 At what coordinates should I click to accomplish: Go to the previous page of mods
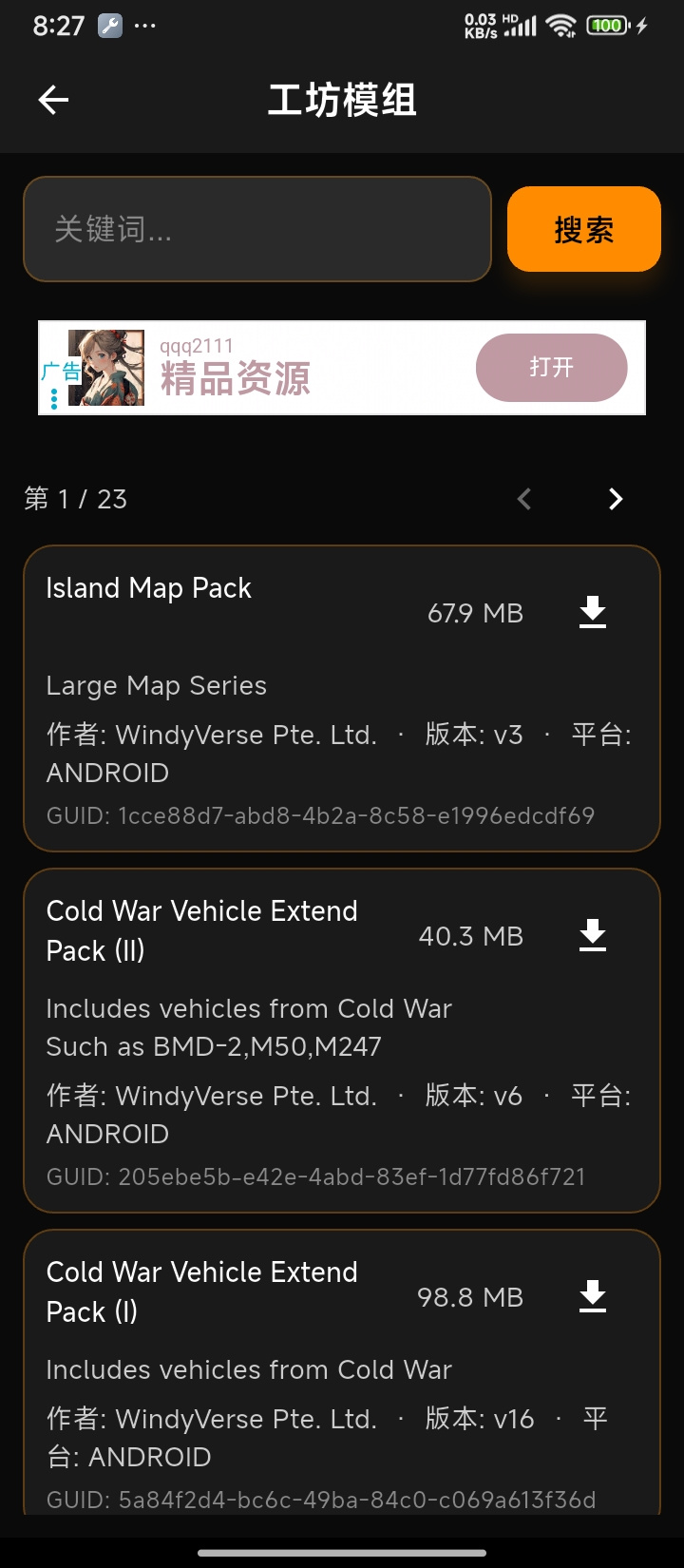[x=524, y=499]
